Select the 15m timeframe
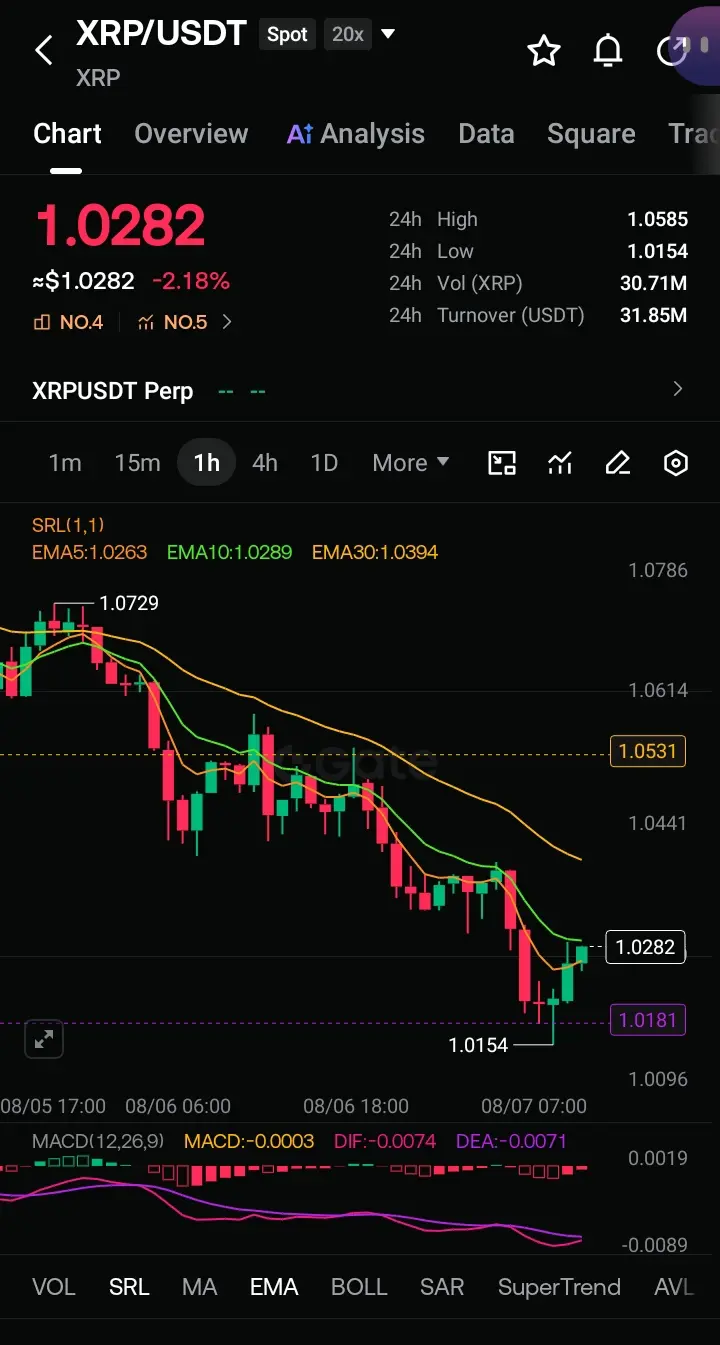Screen dimensions: 720x1345 coord(137,463)
